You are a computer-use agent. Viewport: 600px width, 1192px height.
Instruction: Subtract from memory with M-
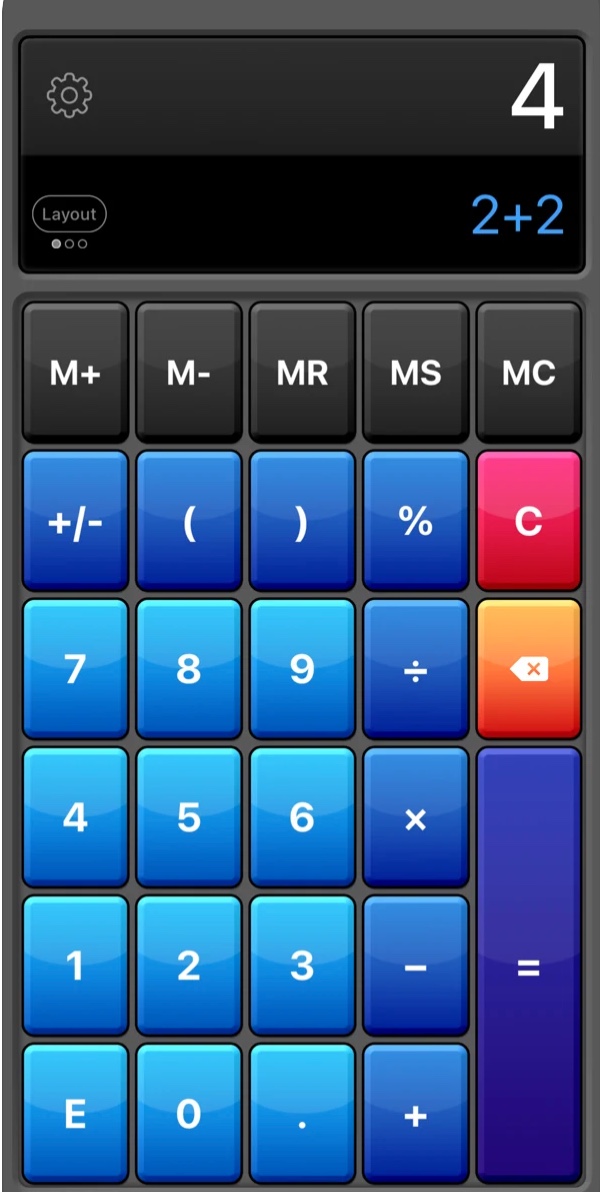coord(188,373)
